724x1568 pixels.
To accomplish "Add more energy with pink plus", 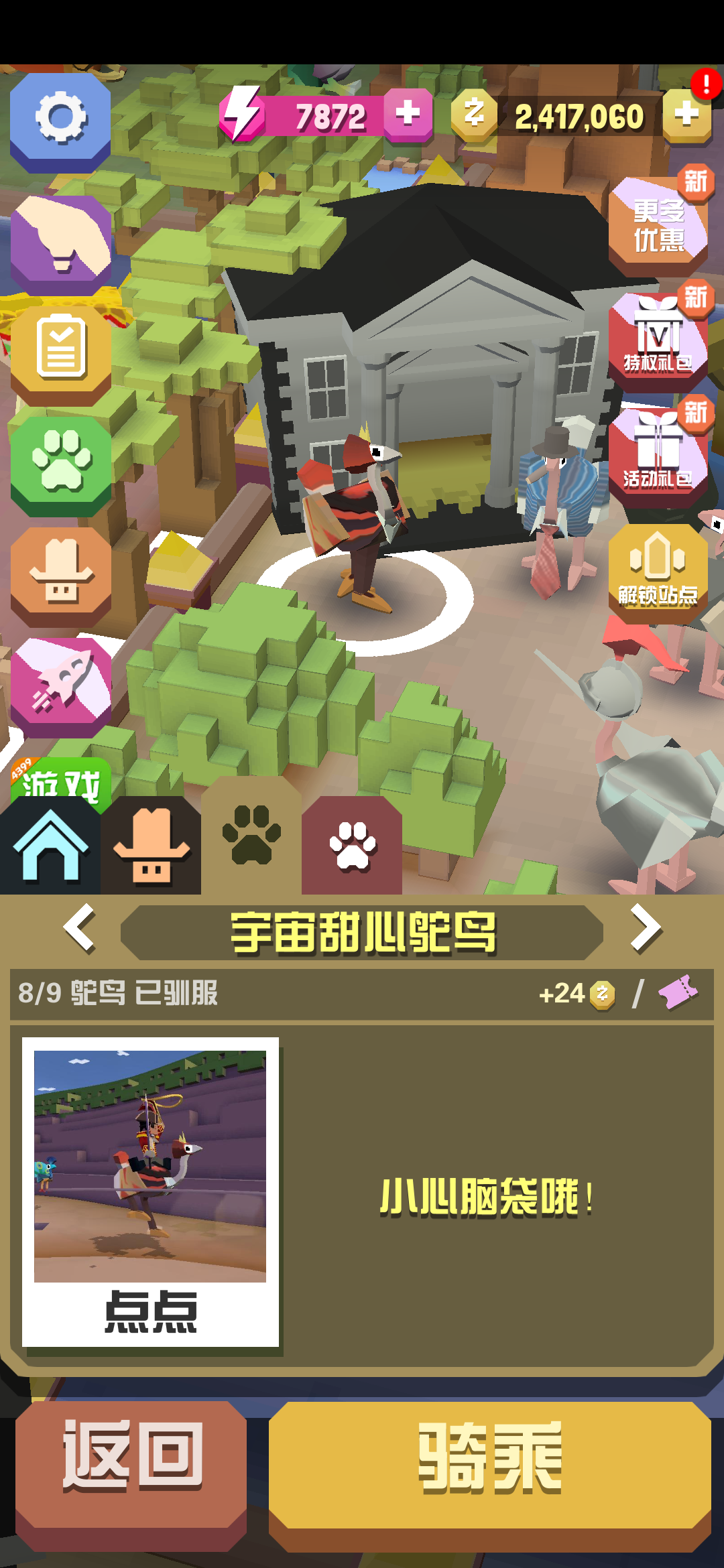I will (x=408, y=114).
